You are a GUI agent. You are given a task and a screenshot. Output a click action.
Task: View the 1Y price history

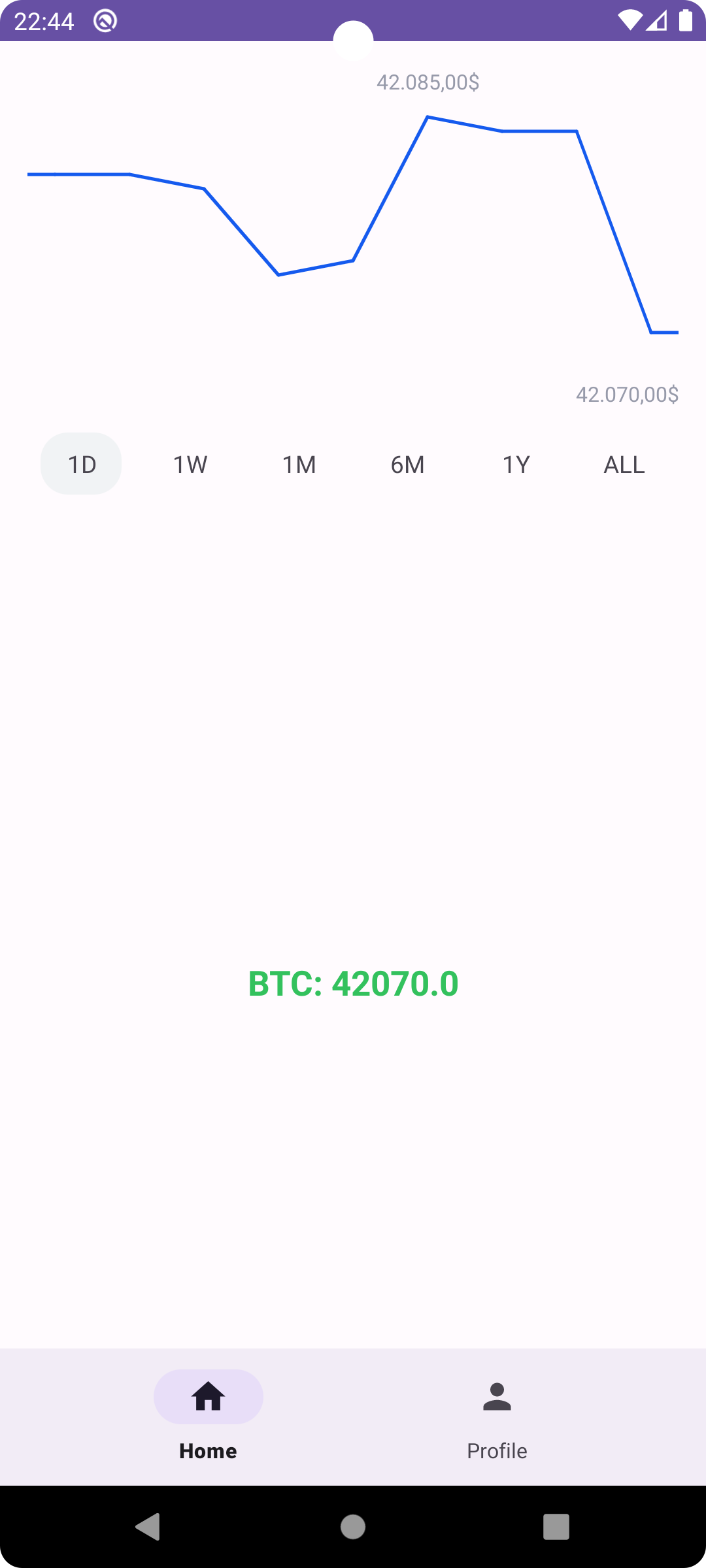(516, 464)
